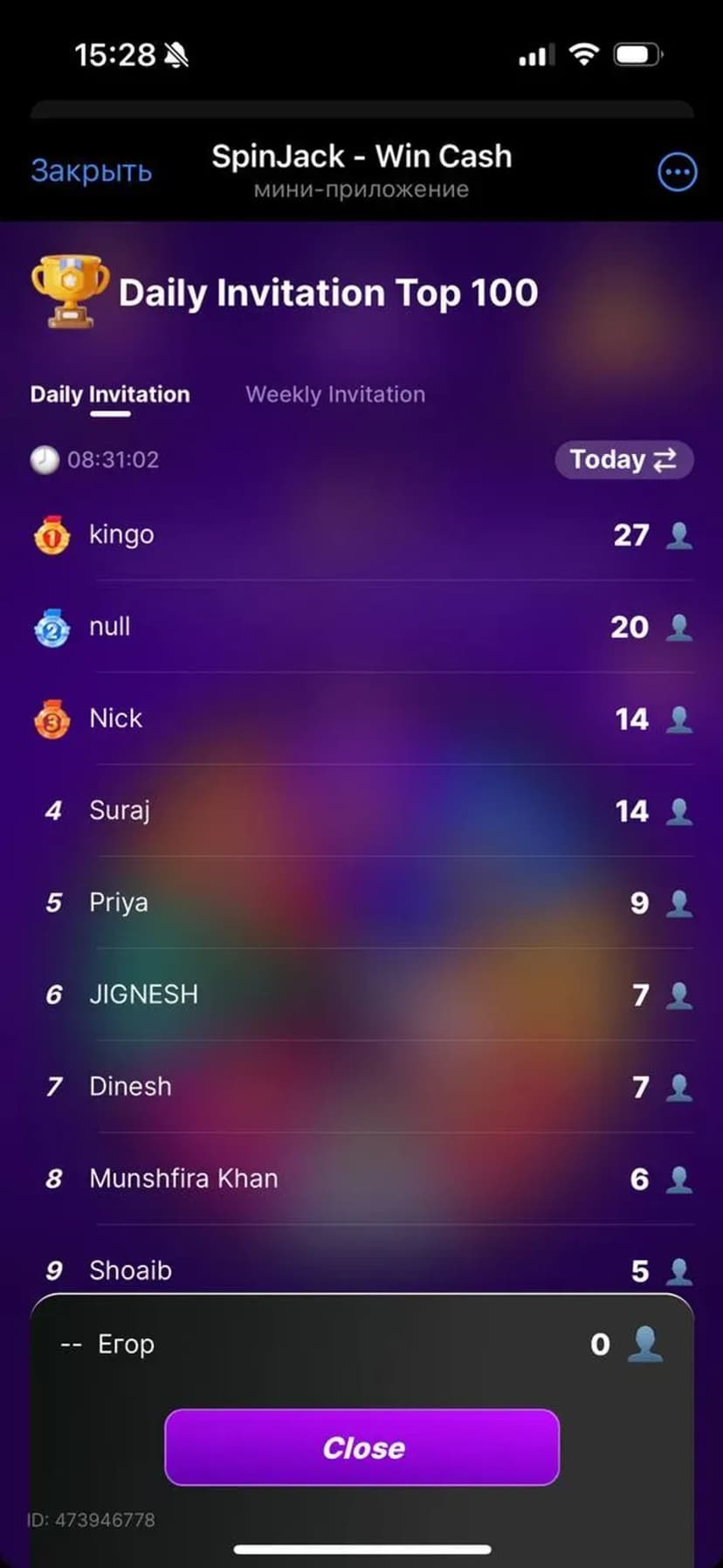Toggle the Today leaderboard switcher

(623, 460)
